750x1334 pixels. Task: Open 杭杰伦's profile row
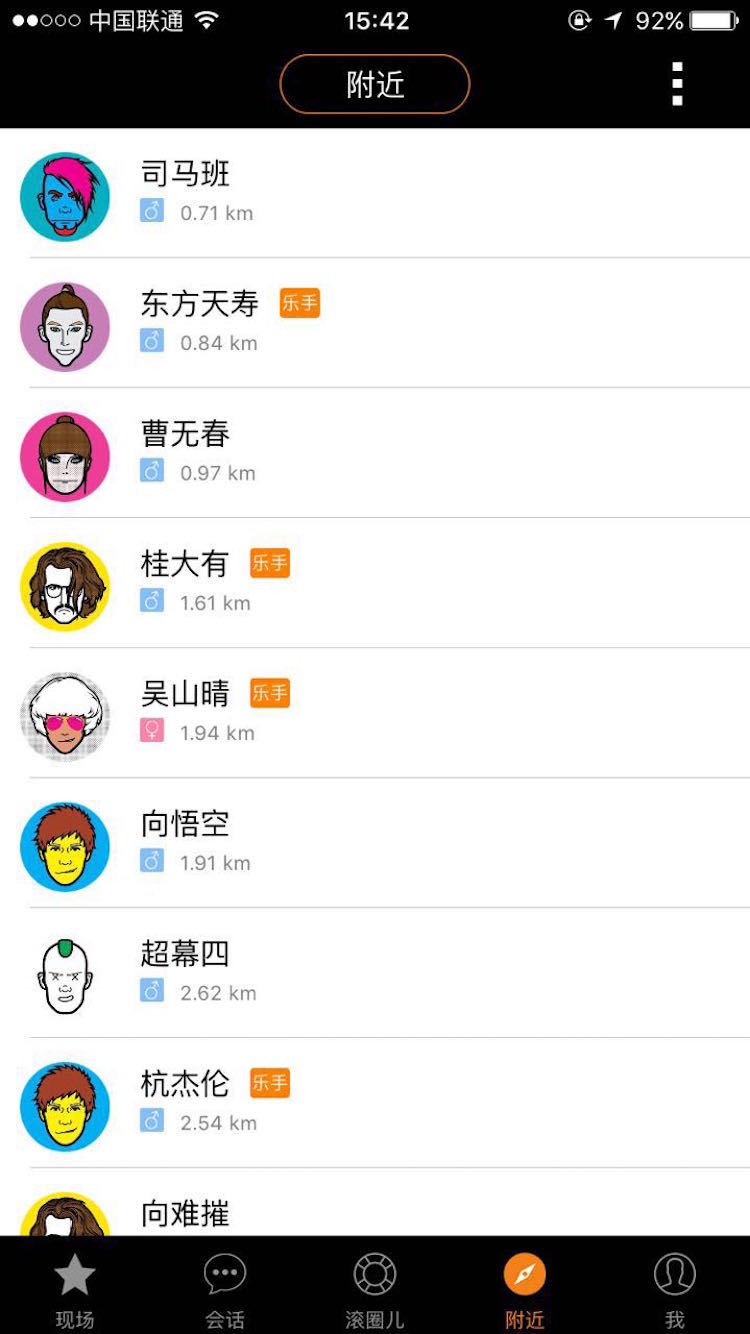coord(375,1103)
